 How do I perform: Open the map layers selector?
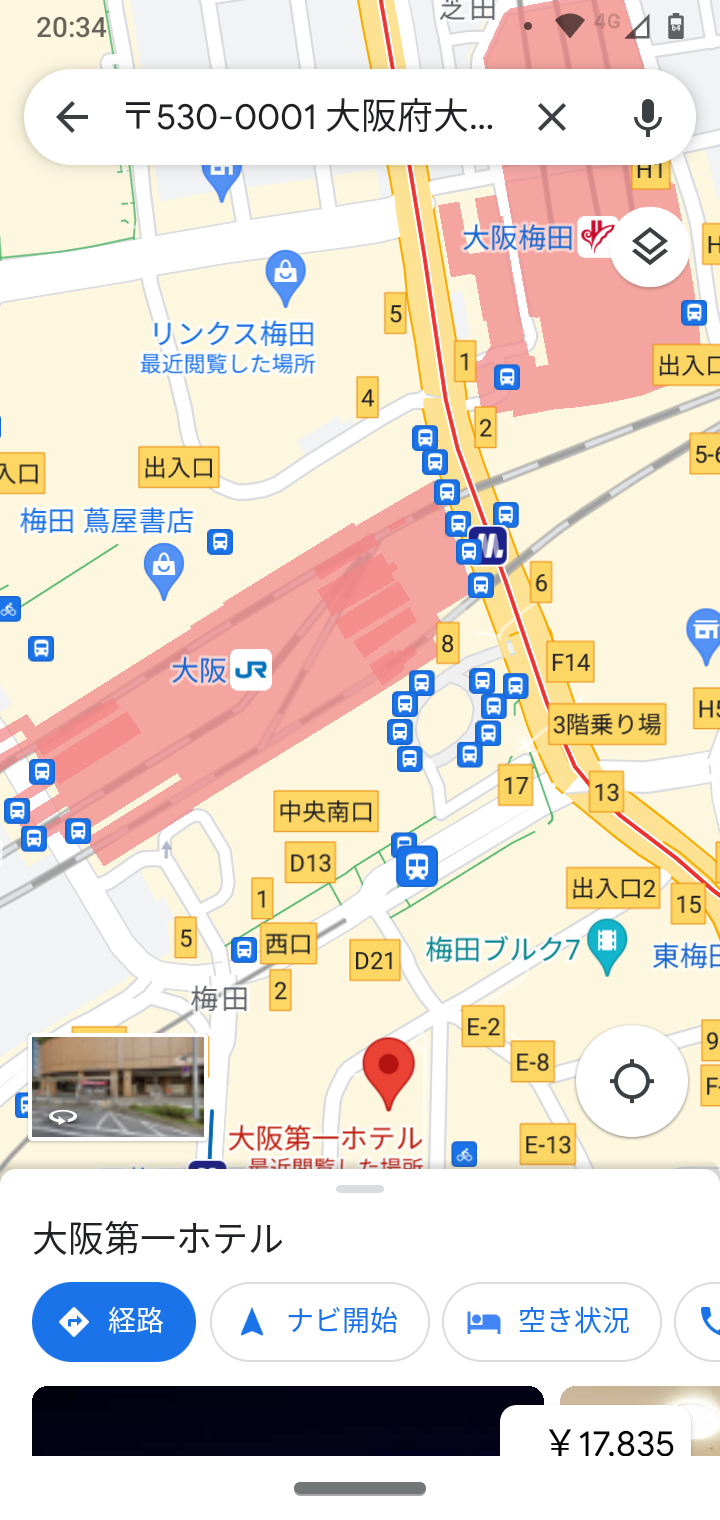(650, 246)
